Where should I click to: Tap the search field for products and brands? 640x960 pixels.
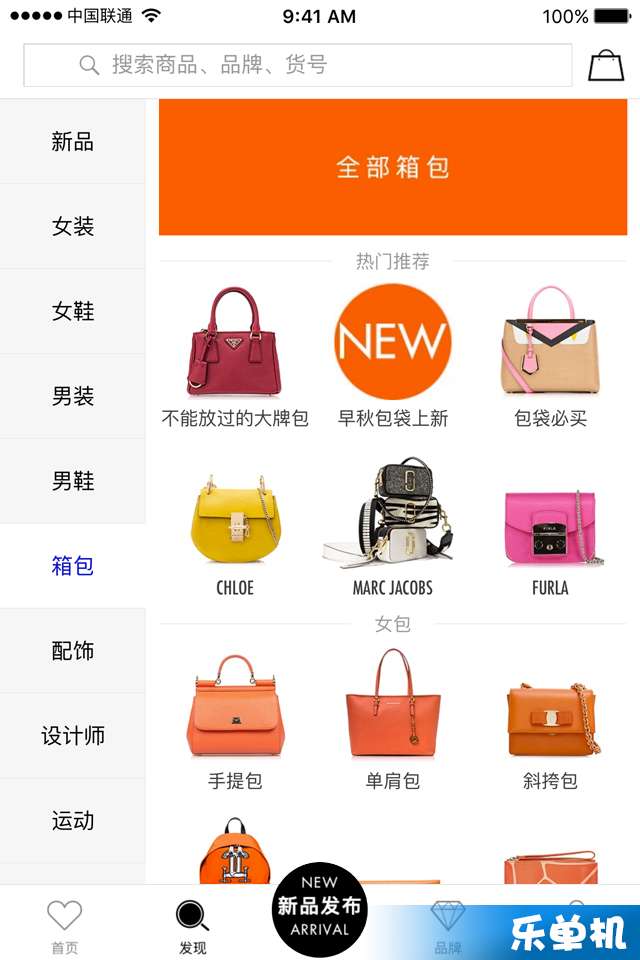298,65
